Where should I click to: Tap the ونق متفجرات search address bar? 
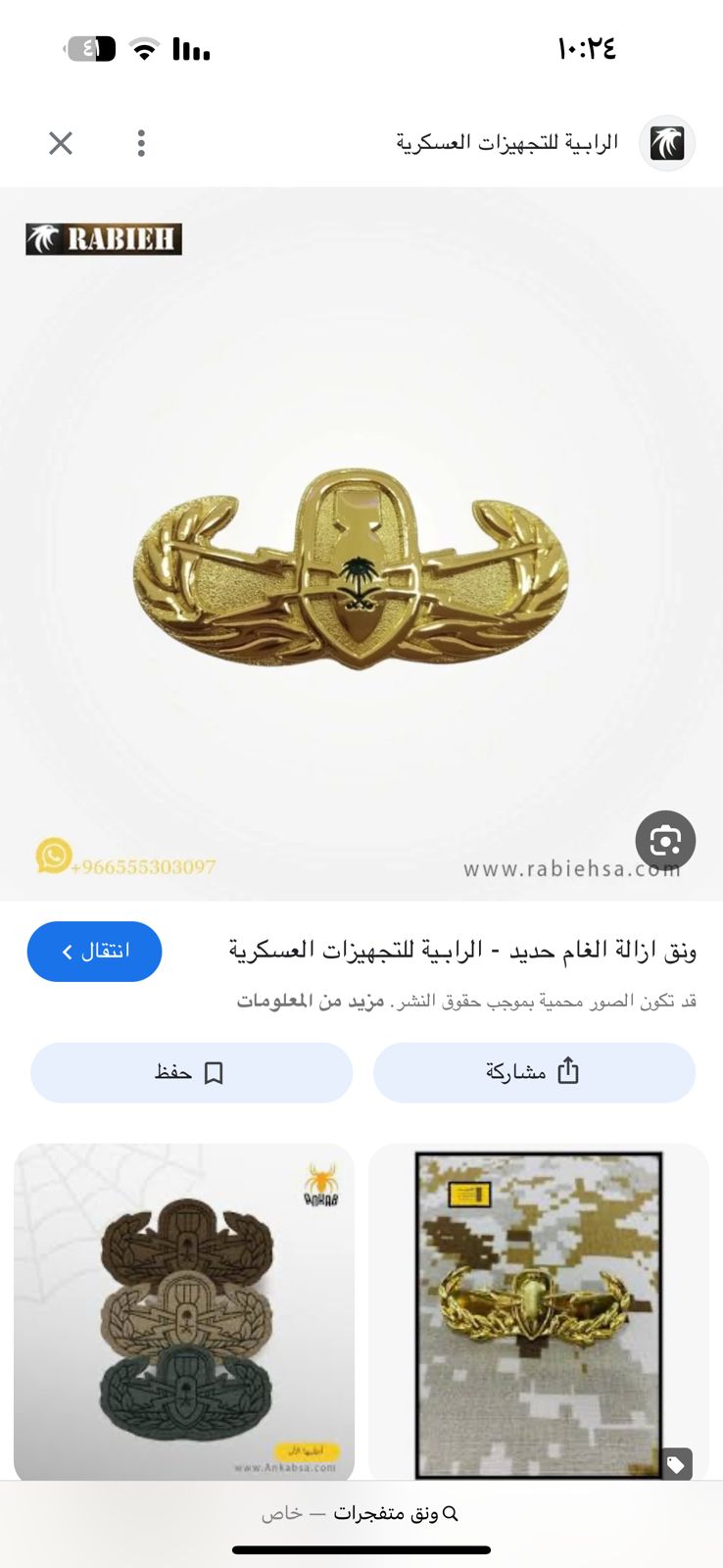[361, 1513]
